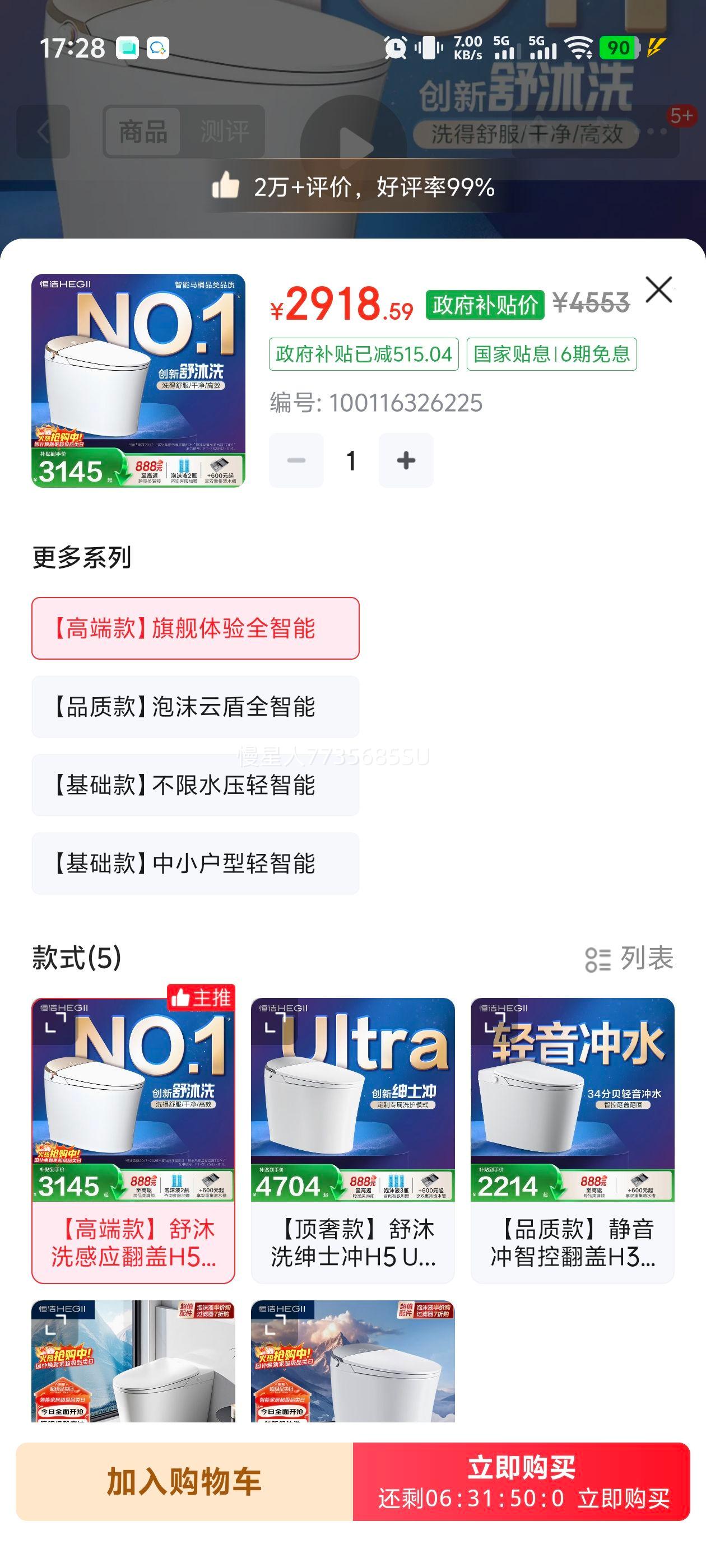The height and width of the screenshot is (1568, 706).
Task: Tap the thumbs-up icon beside 2万+评价
Action: (x=226, y=188)
